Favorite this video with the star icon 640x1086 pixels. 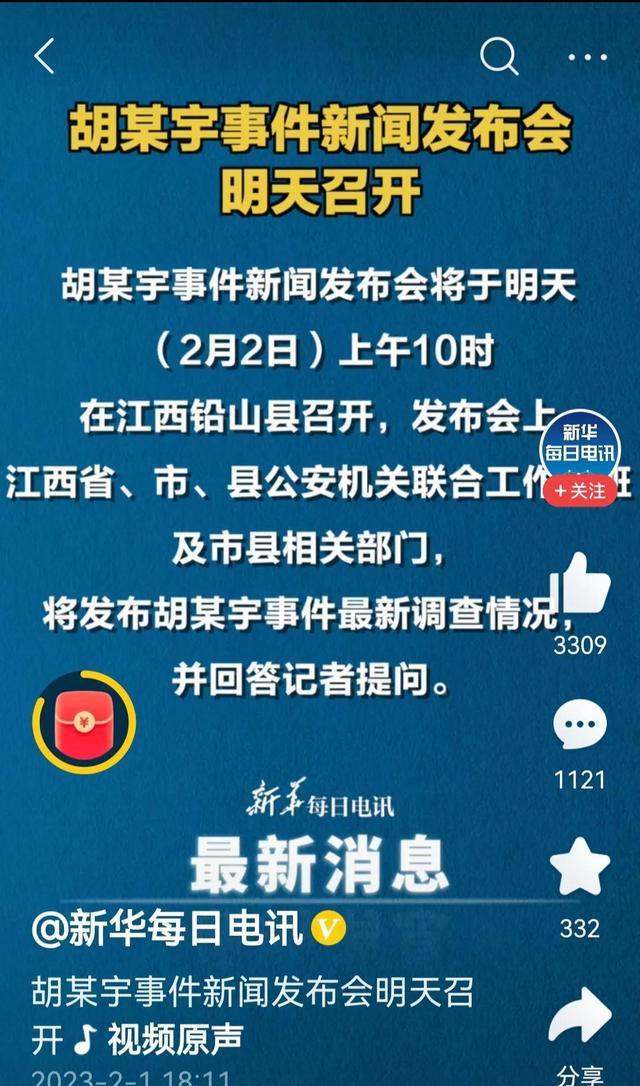coord(580,868)
